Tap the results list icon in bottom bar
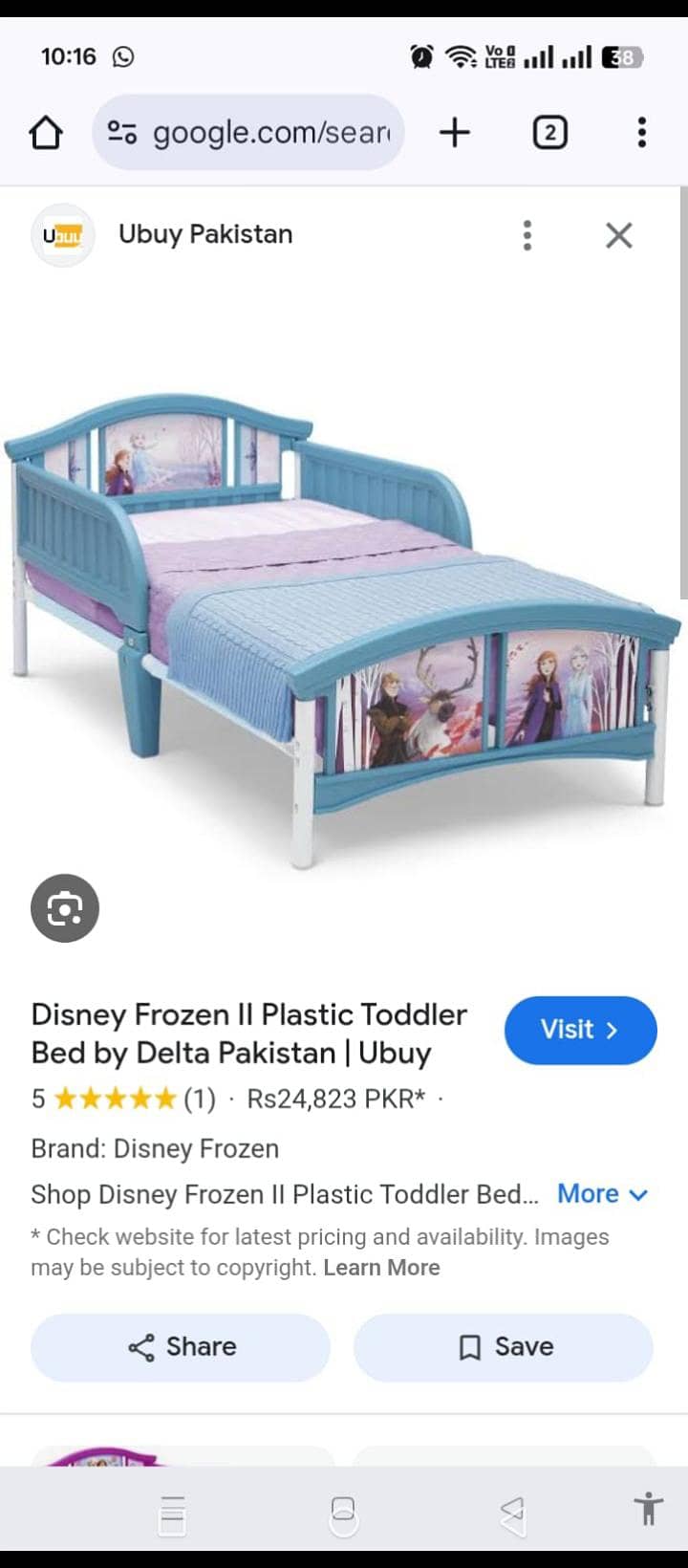Screen dimensions: 688x1568 pyautogui.click(x=172, y=1514)
